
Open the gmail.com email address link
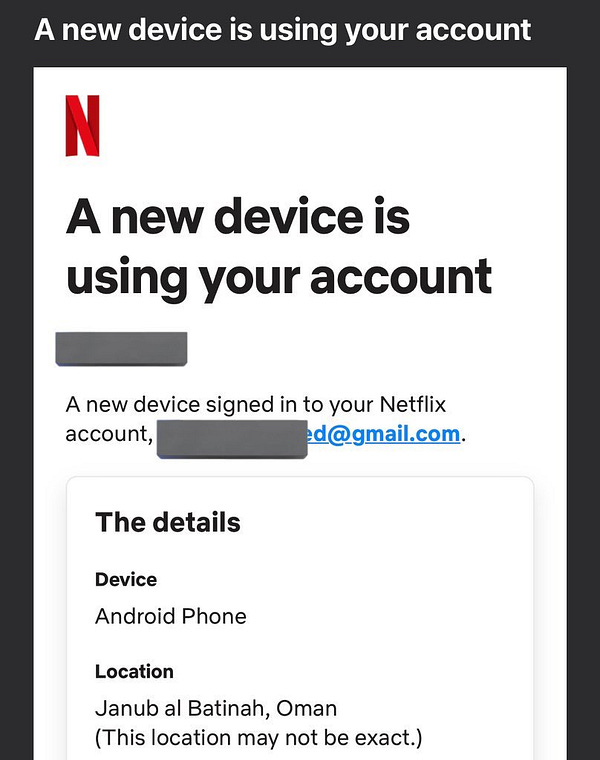tap(385, 435)
